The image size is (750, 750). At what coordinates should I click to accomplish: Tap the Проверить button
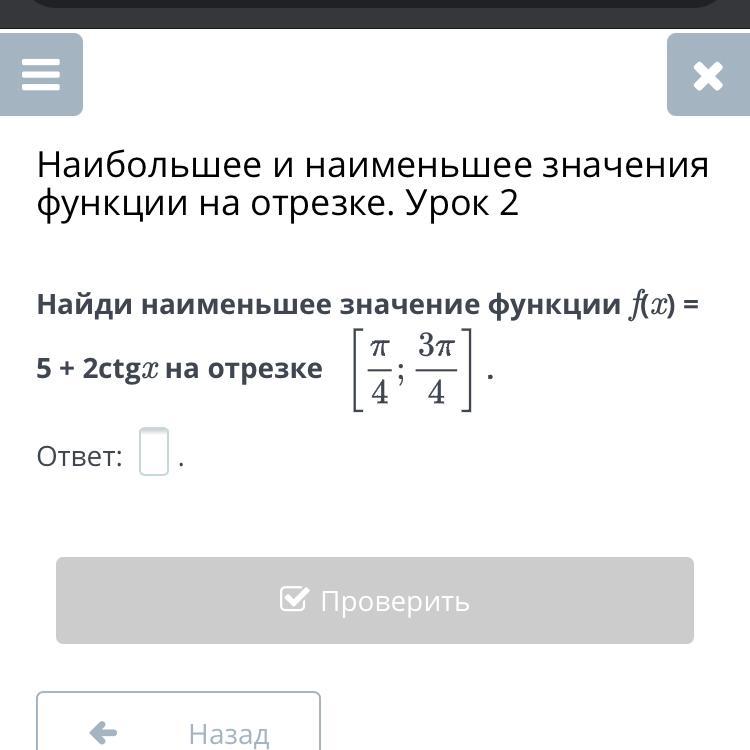click(375, 600)
